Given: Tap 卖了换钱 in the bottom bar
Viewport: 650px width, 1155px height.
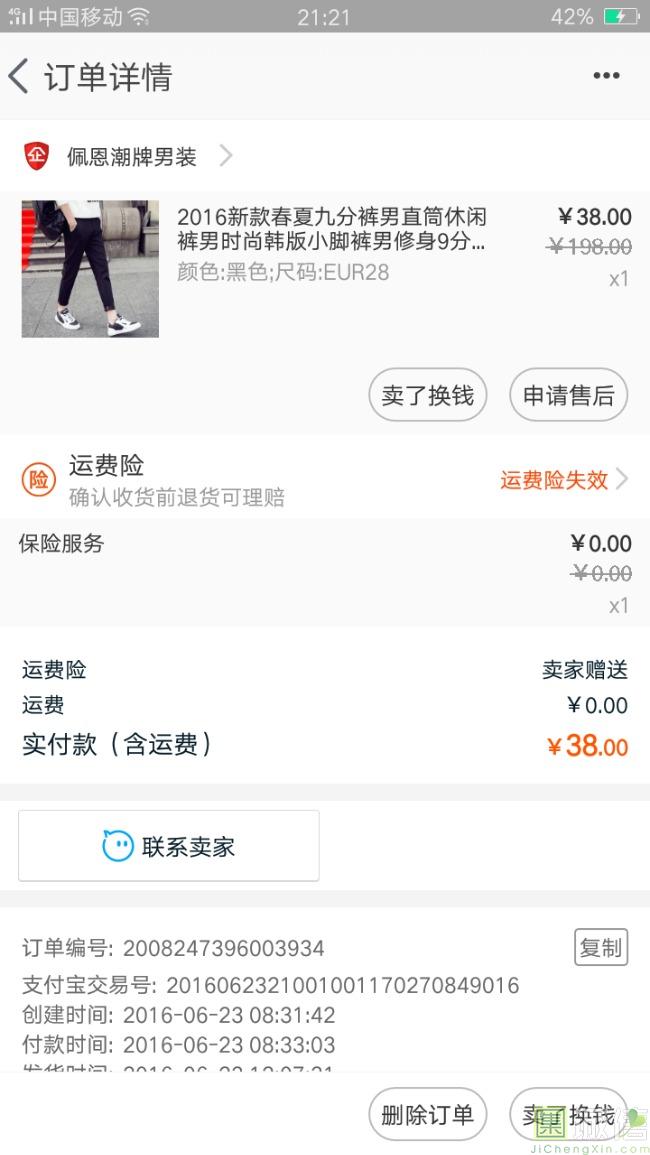Looking at the screenshot, I should (568, 1115).
